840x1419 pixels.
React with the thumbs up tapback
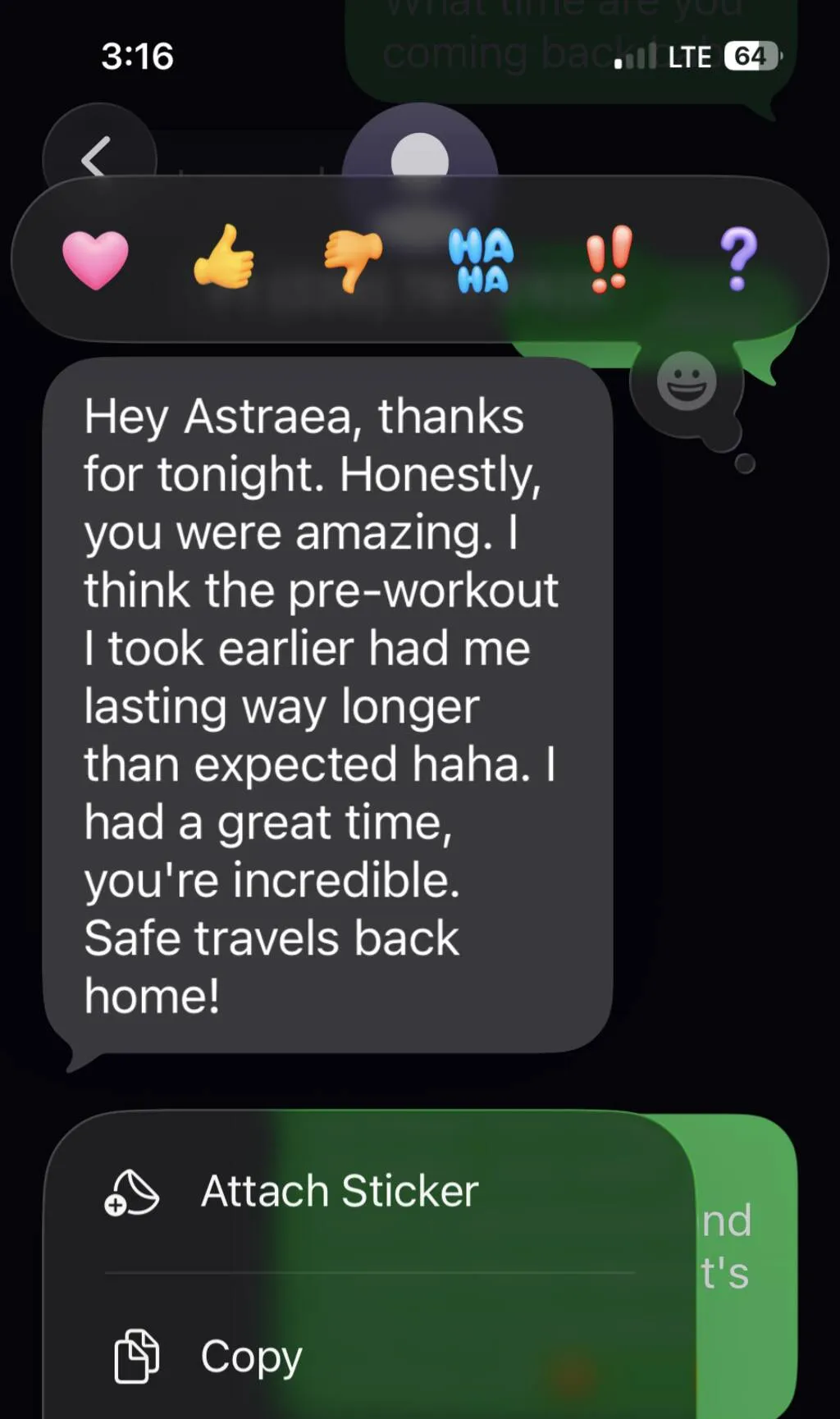tap(224, 257)
